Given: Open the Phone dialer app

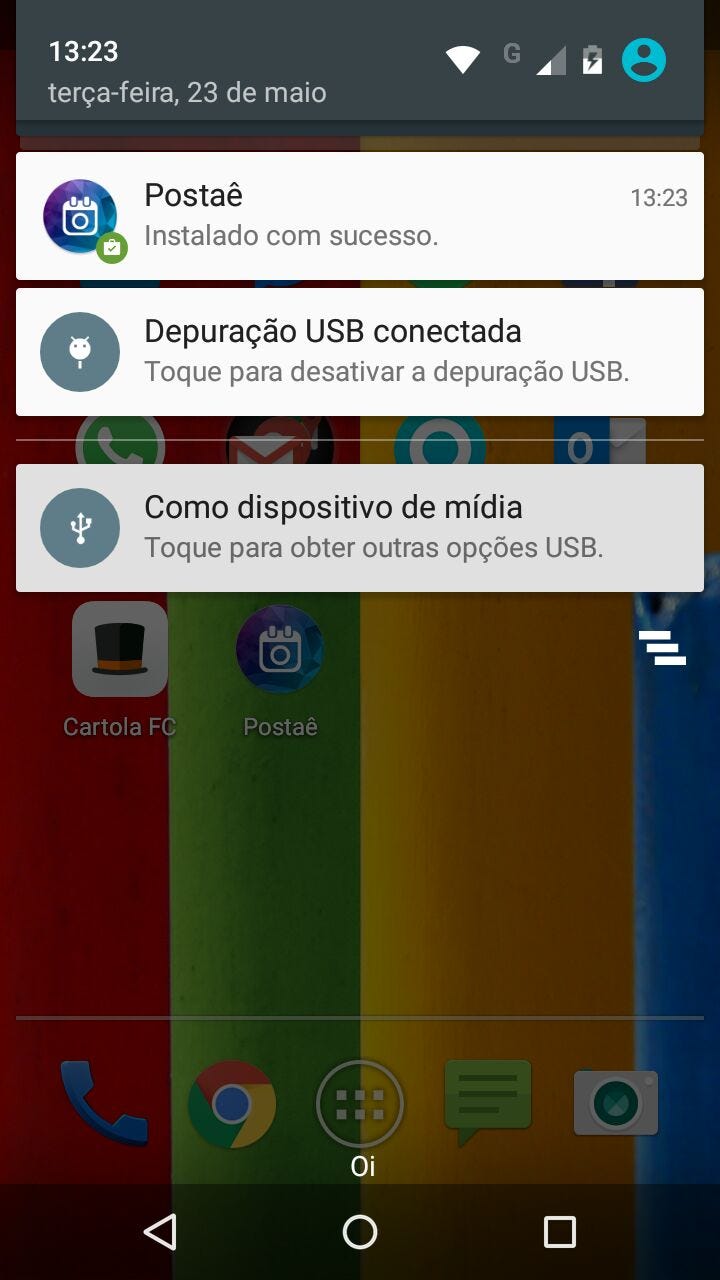Looking at the screenshot, I should tap(103, 1103).
